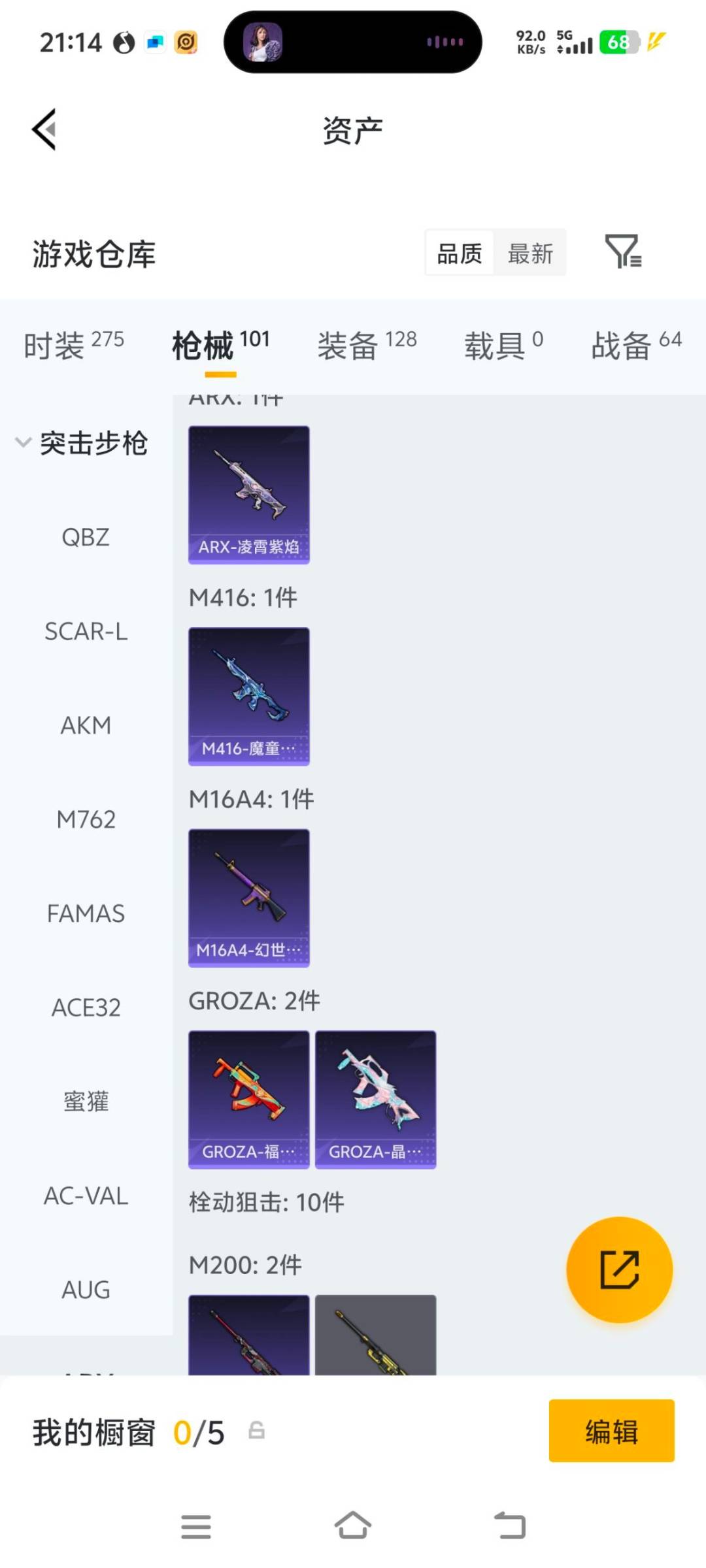Click the back arrow to leave 资产 page
Image resolution: width=706 pixels, height=1568 pixels.
[44, 129]
